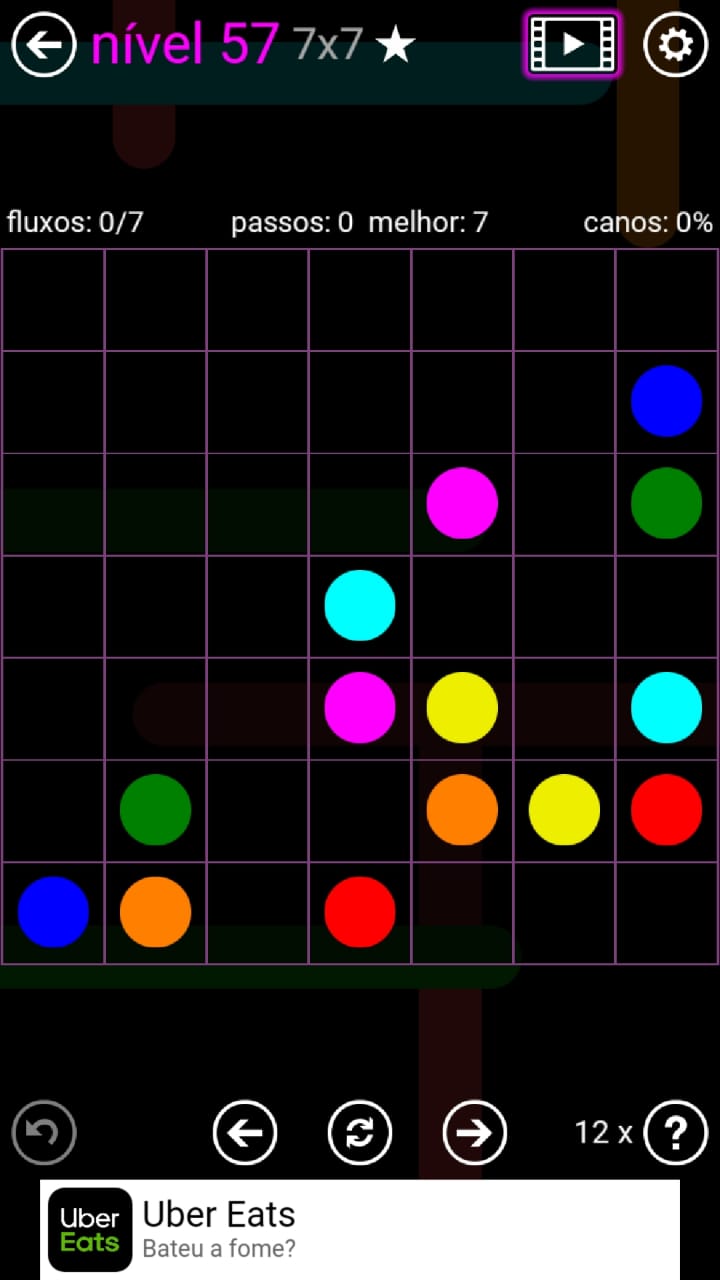
Task: Restart the current level
Action: point(360,1132)
